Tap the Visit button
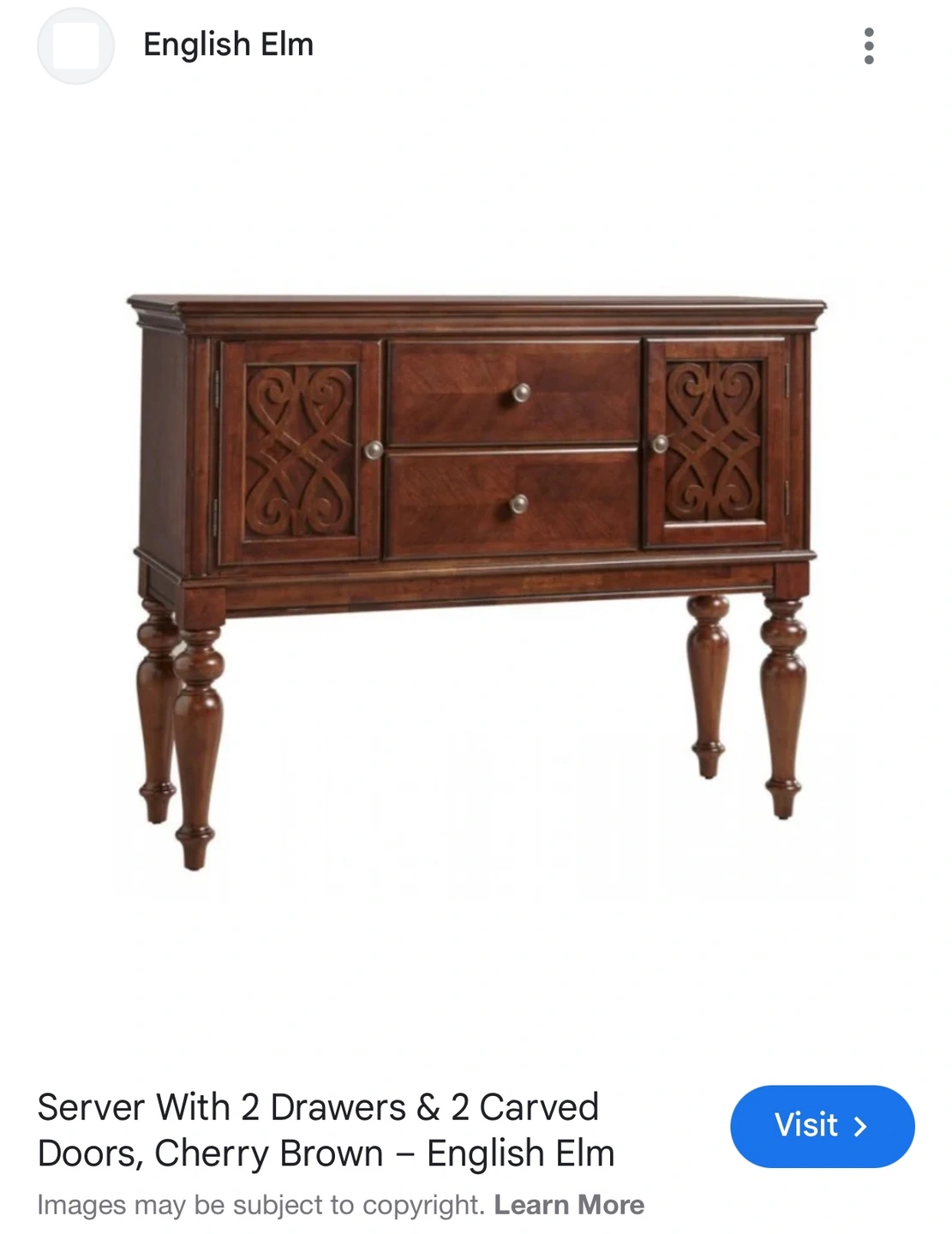This screenshot has width=952, height=1234. [x=822, y=1126]
